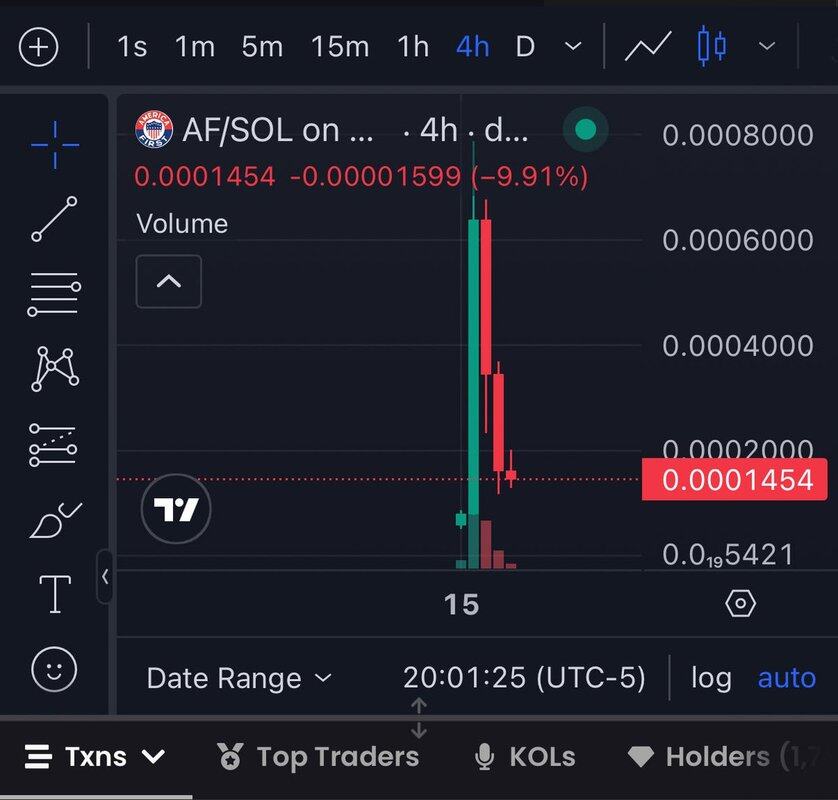Open the Date Range dropdown
838x800 pixels.
(239, 678)
